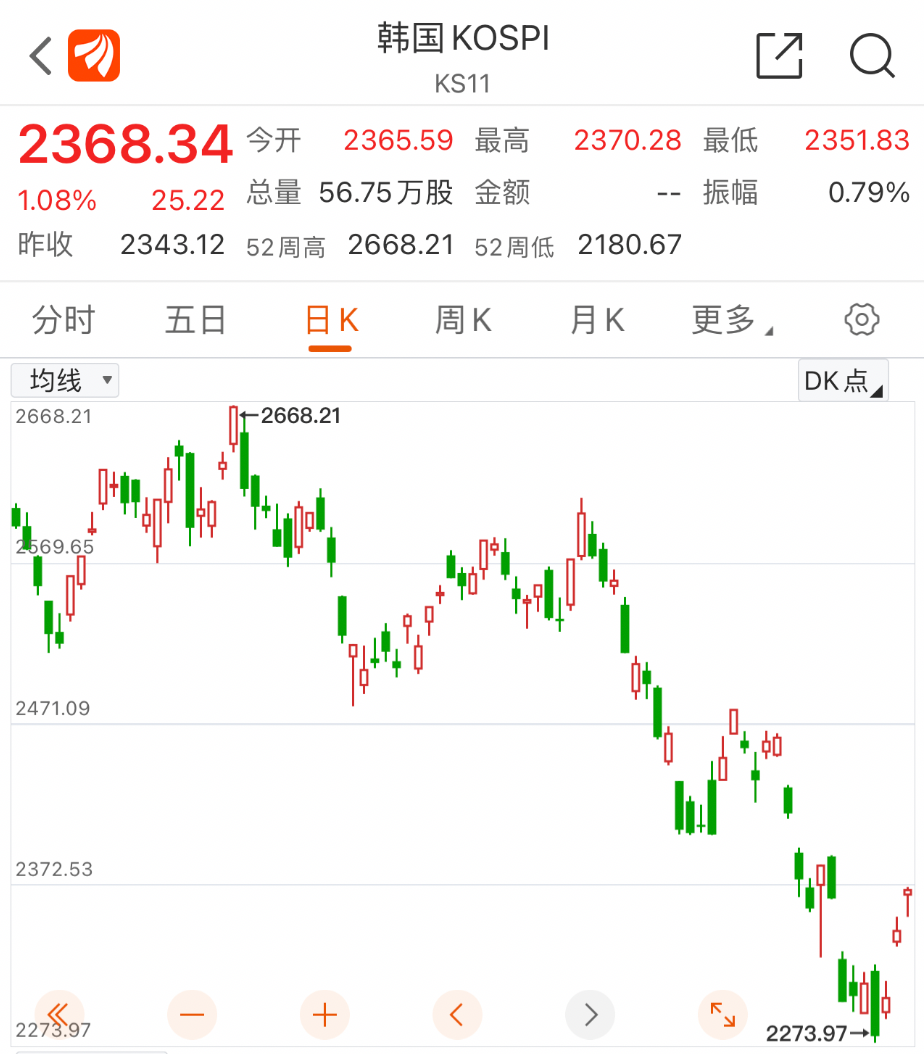Switch to the 分时 tab
Viewport: 924px width, 1054px height.
coord(64,320)
